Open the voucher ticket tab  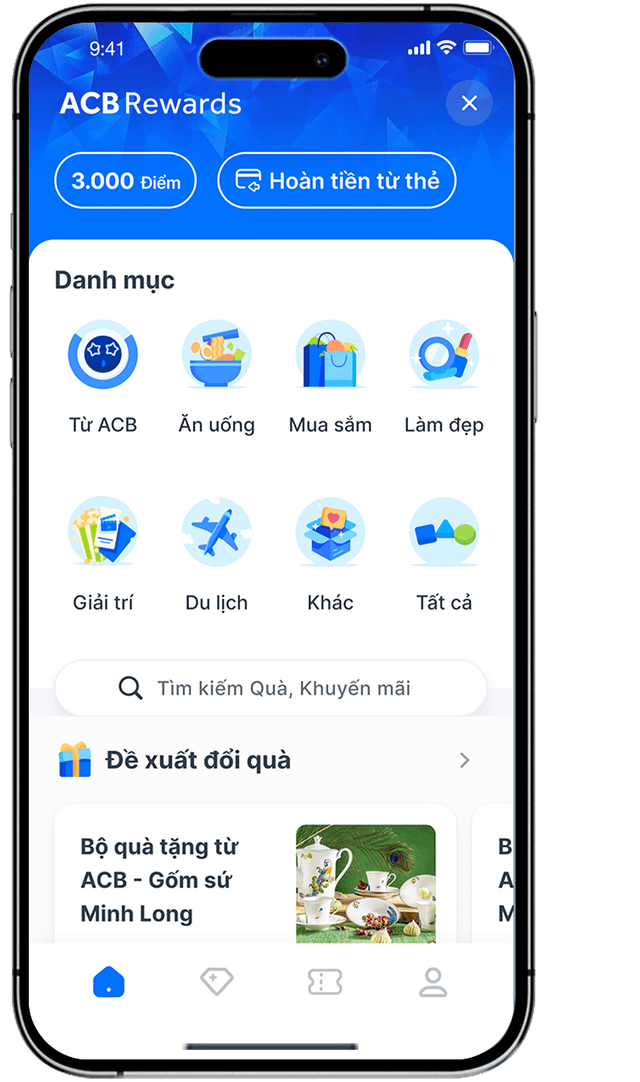click(x=325, y=982)
